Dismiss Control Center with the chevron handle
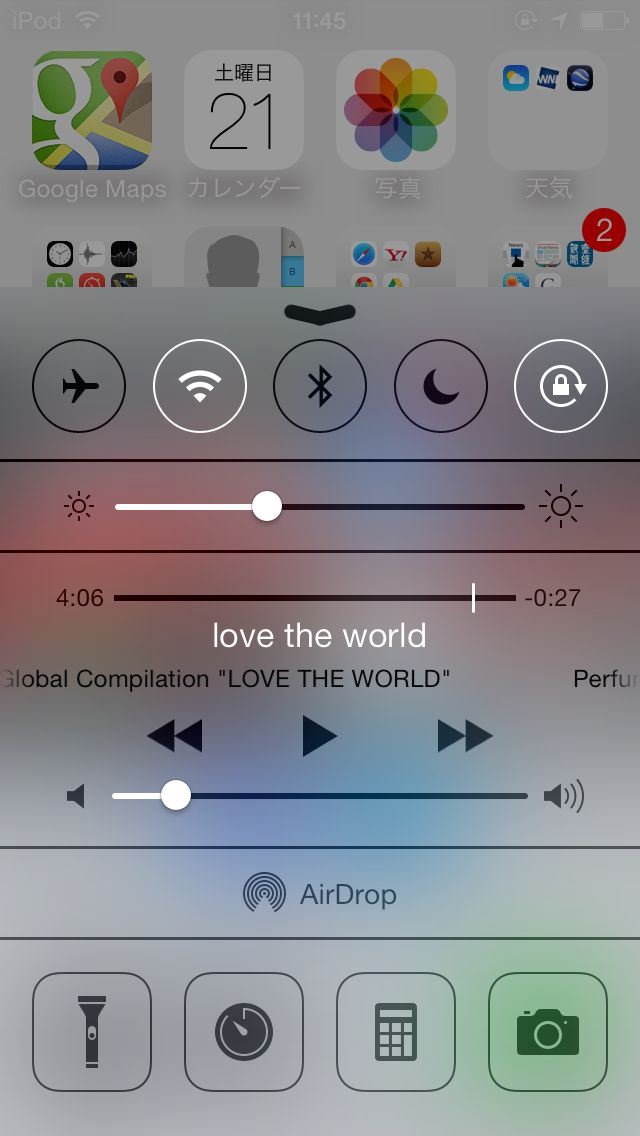Image resolution: width=640 pixels, height=1136 pixels. click(320, 314)
